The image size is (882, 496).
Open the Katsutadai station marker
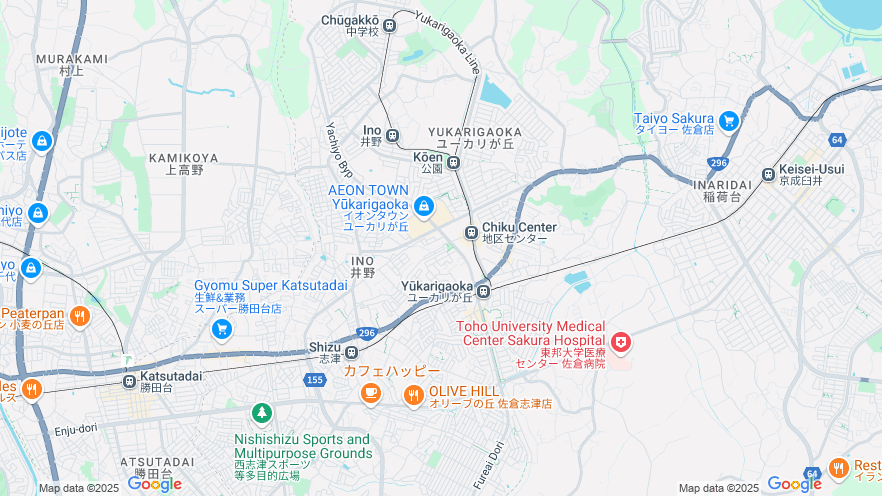tap(129, 381)
